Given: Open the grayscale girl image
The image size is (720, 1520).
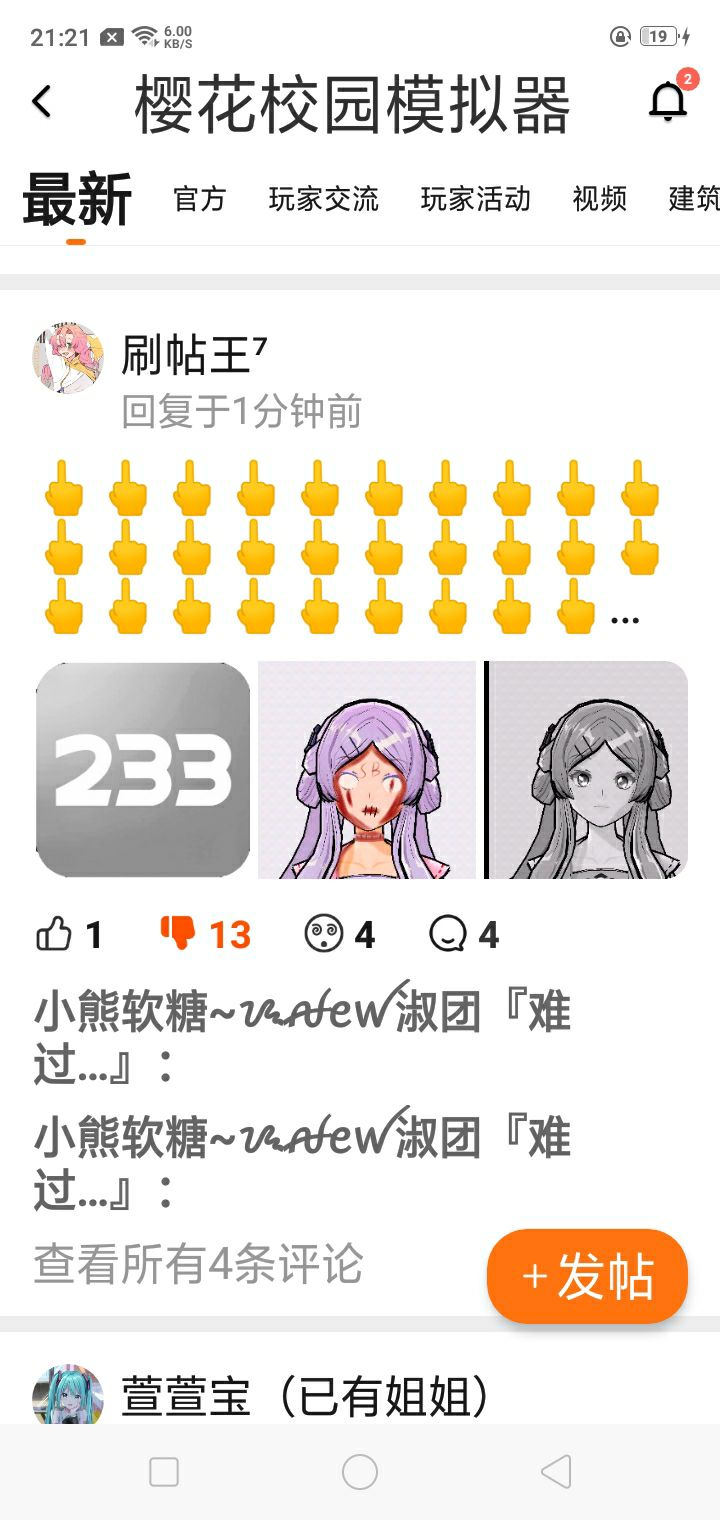Looking at the screenshot, I should pyautogui.click(x=588, y=770).
